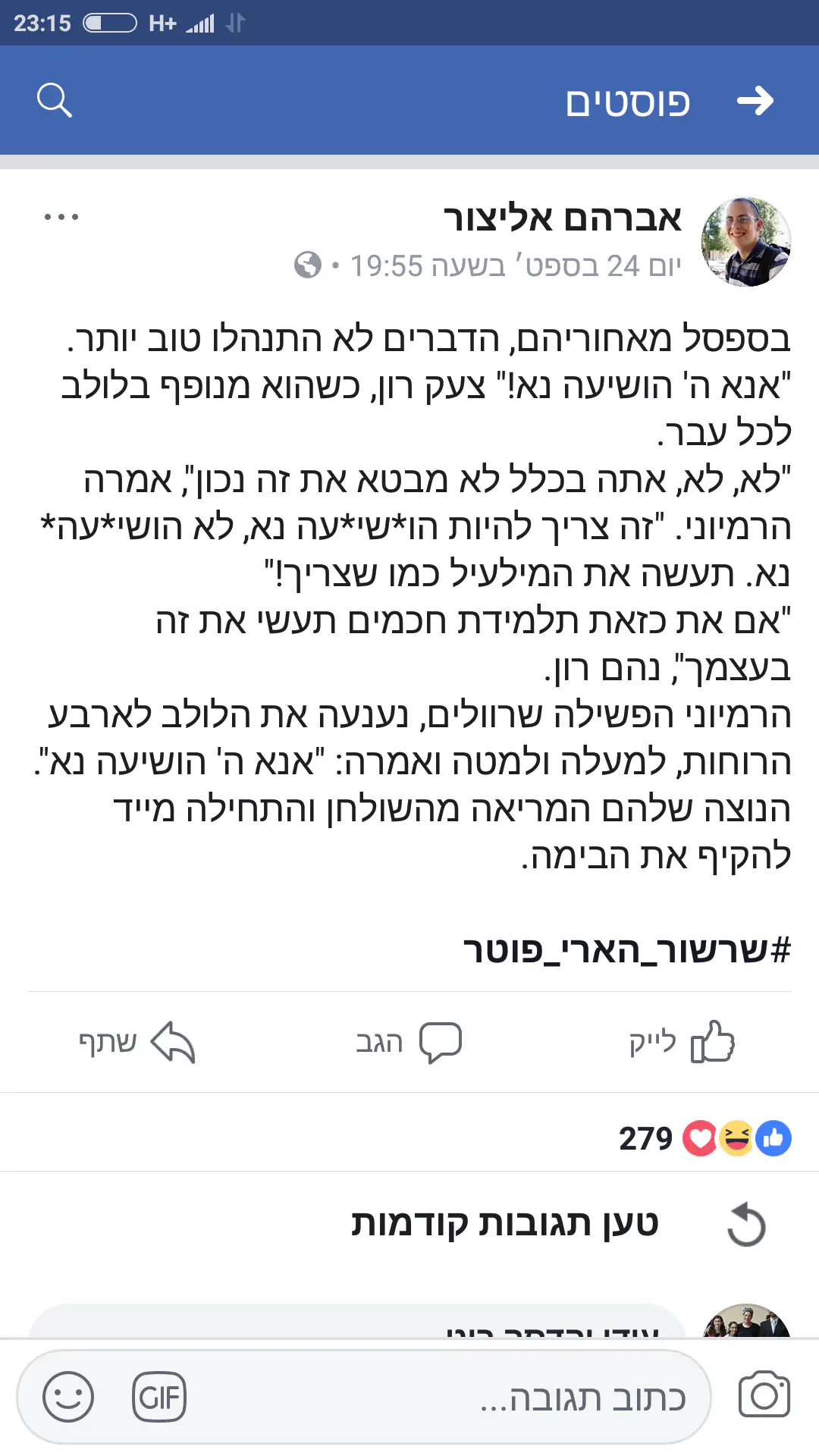819x1456 pixels.
Task: Open the #שרשור_הארי_פוטר hashtag
Action: tap(627, 949)
